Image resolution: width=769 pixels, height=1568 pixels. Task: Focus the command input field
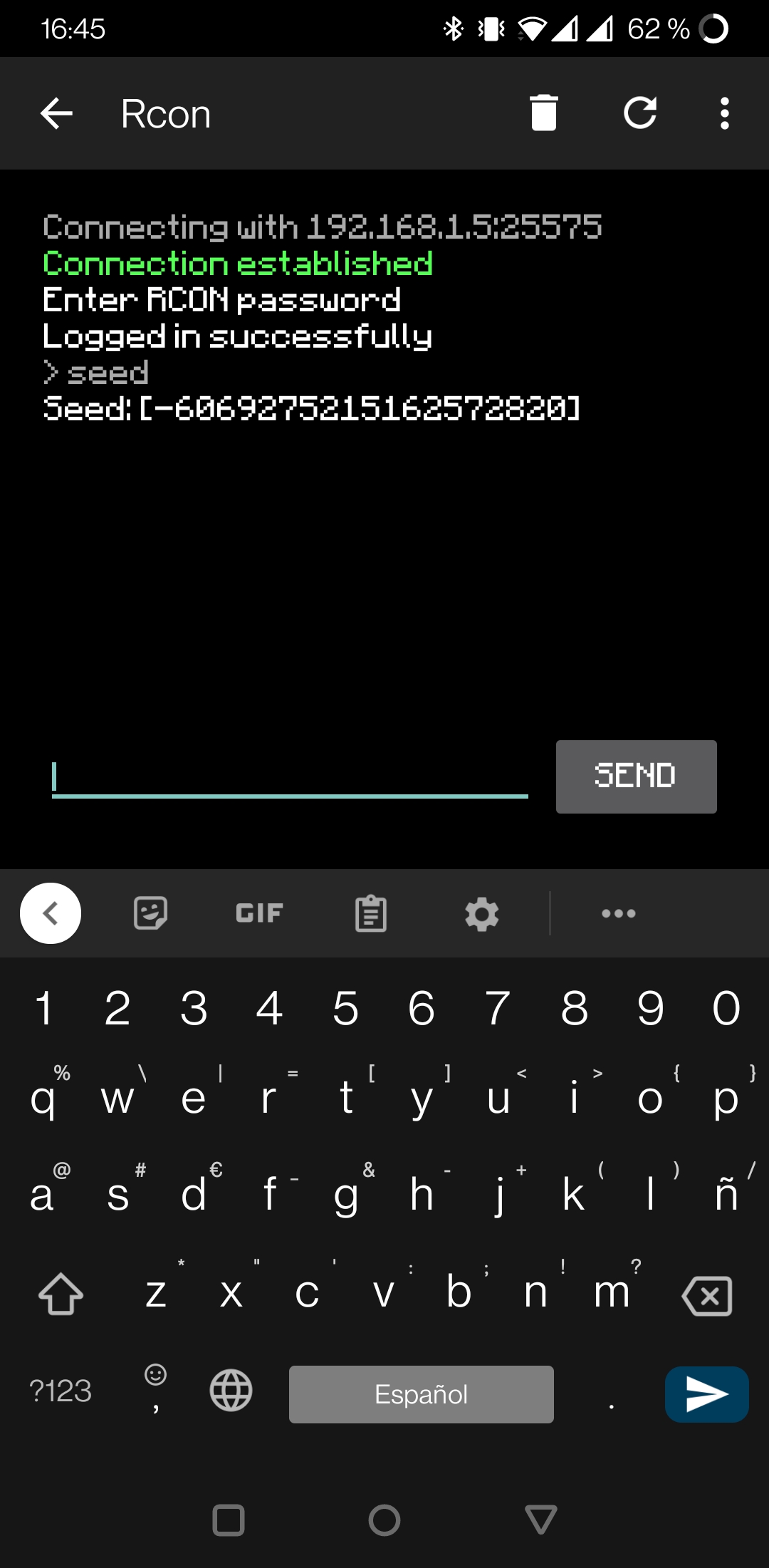(290, 777)
